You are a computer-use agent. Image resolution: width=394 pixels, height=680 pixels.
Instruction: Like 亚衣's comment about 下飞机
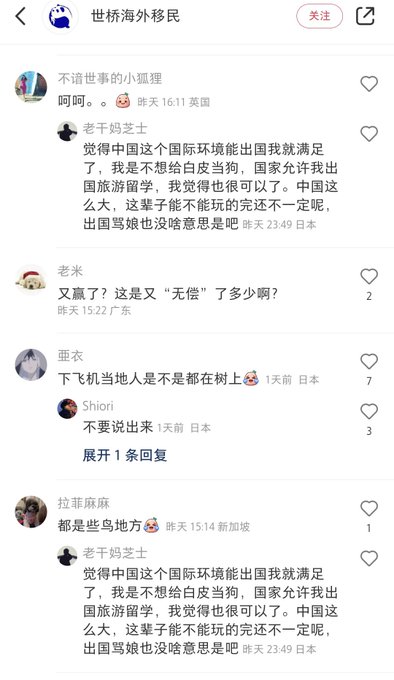pos(369,361)
